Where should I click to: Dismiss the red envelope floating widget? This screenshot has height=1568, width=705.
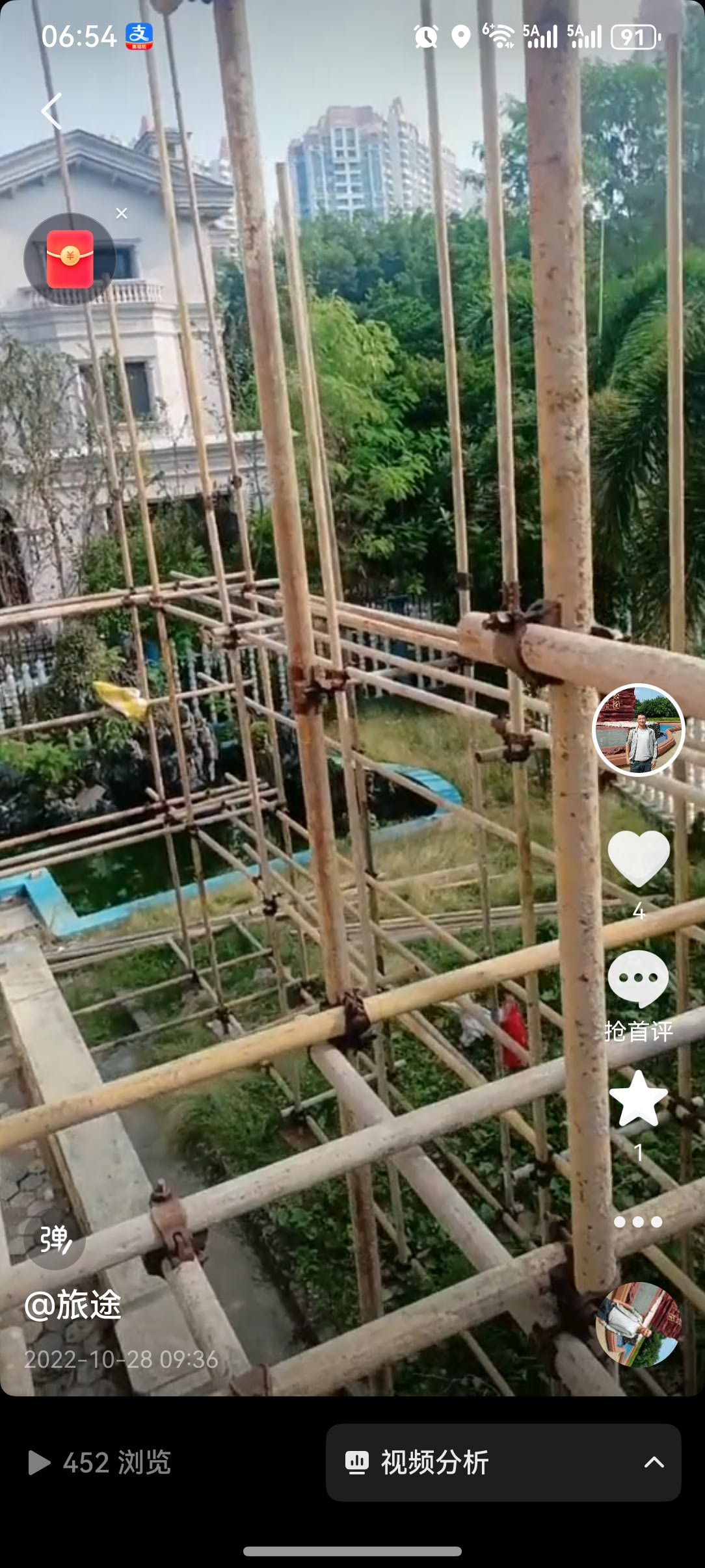point(122,213)
